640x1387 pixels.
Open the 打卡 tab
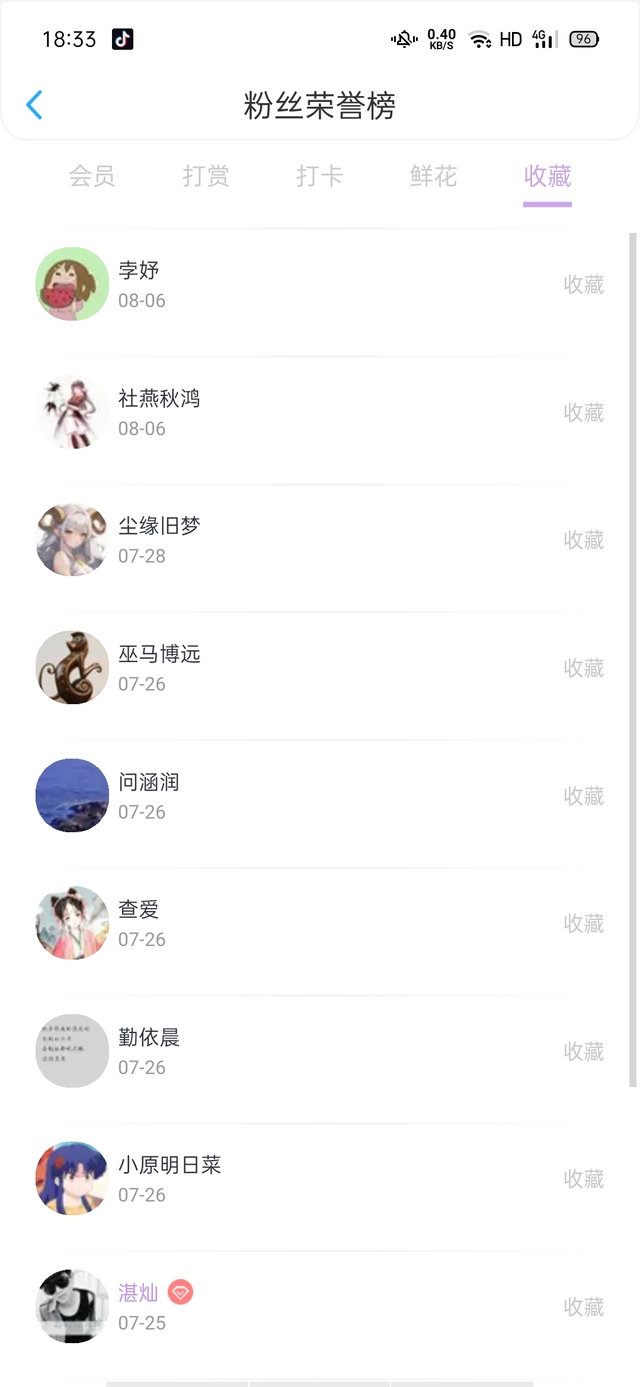click(x=320, y=177)
